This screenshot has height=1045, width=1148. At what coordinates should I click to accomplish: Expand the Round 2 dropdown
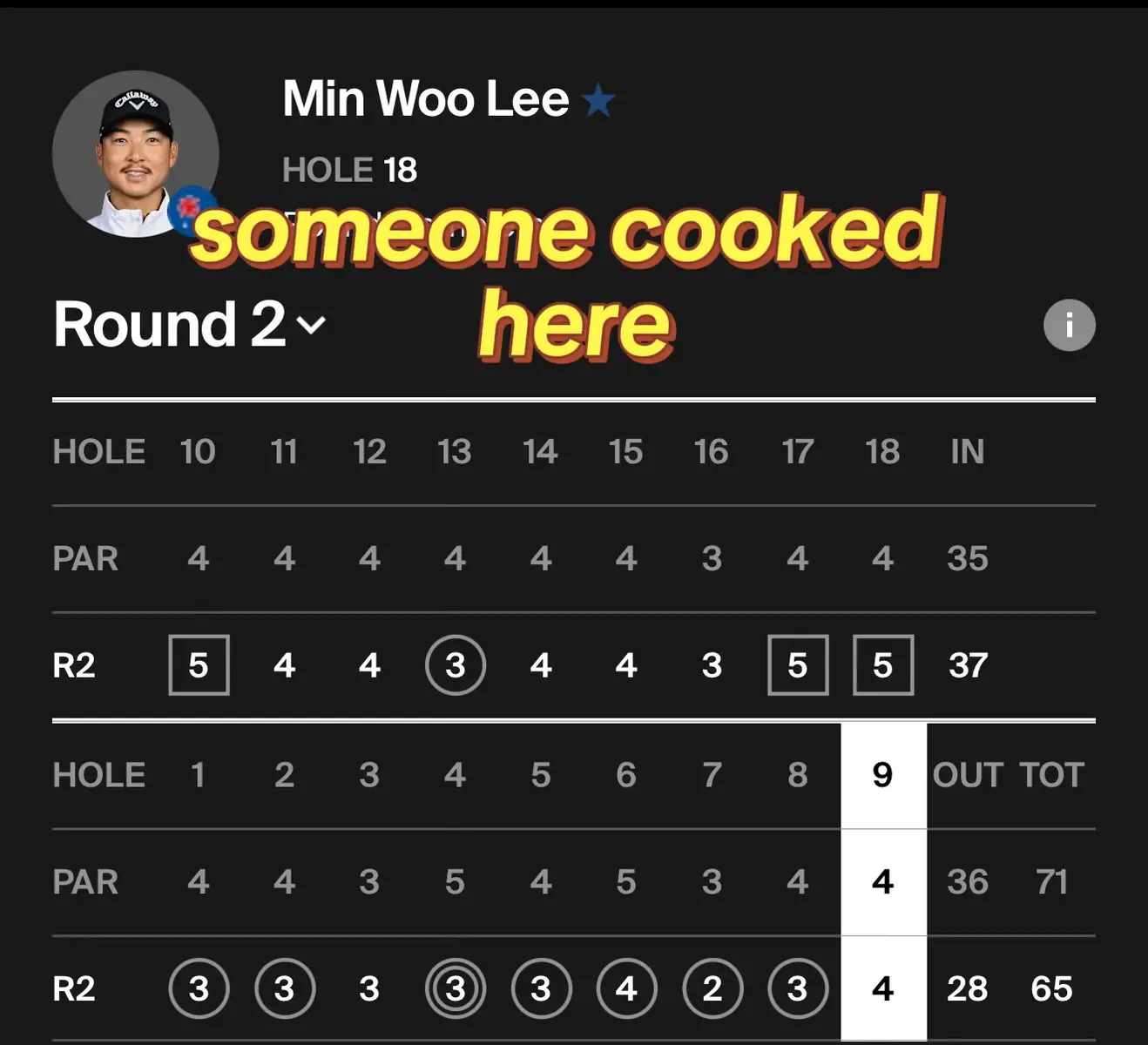(189, 325)
